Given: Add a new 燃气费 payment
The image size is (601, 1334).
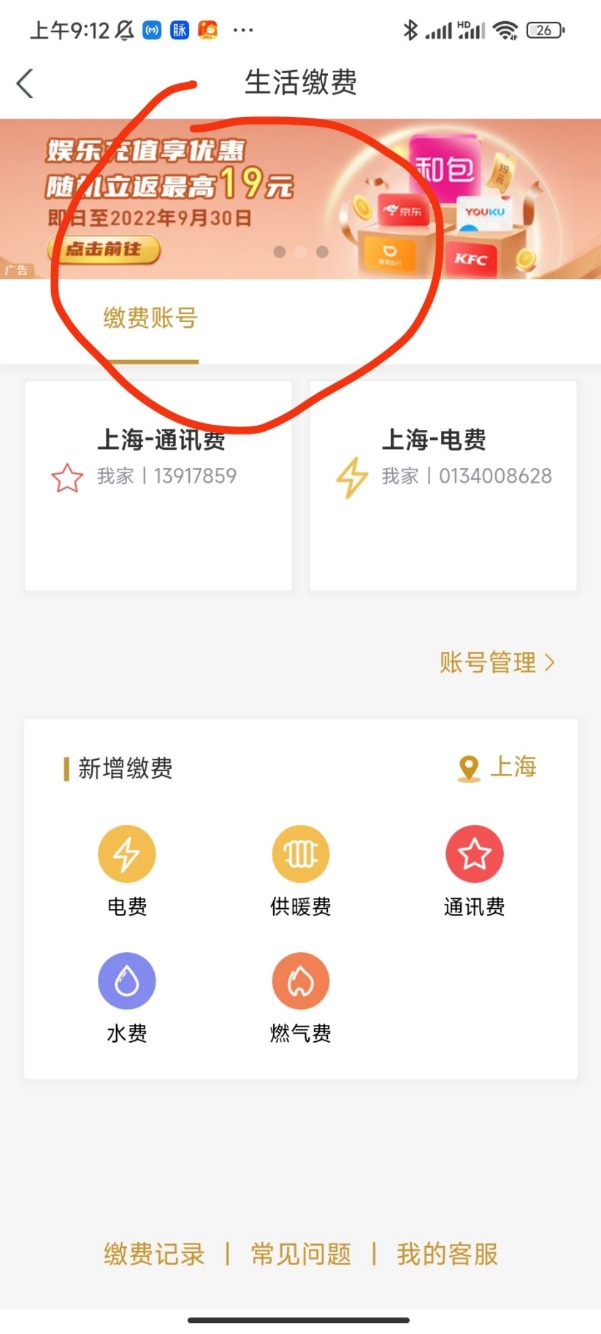Looking at the screenshot, I should point(300,996).
